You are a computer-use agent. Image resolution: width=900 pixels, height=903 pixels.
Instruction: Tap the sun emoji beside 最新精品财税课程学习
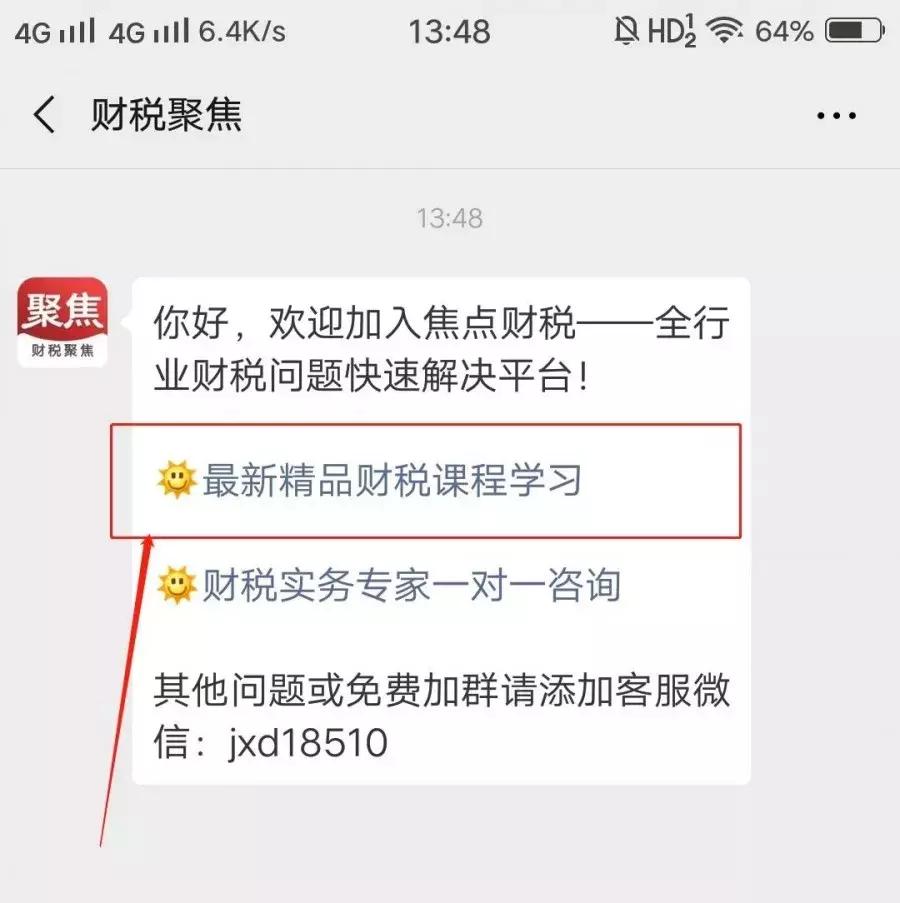pyautogui.click(x=176, y=480)
